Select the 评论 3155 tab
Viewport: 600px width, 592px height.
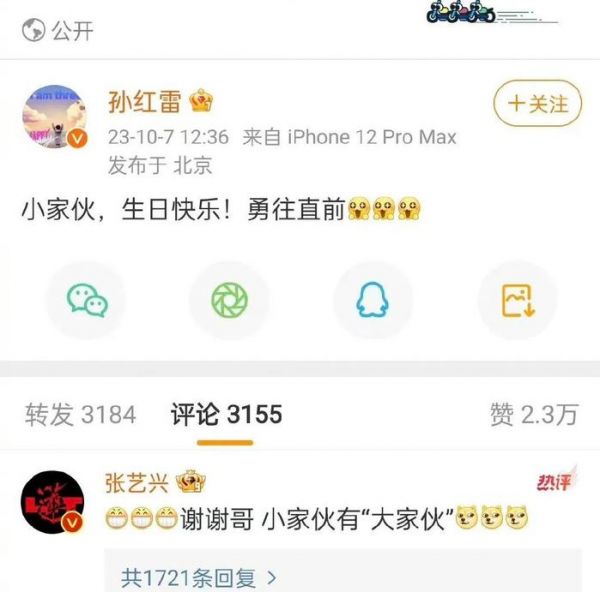click(x=226, y=414)
